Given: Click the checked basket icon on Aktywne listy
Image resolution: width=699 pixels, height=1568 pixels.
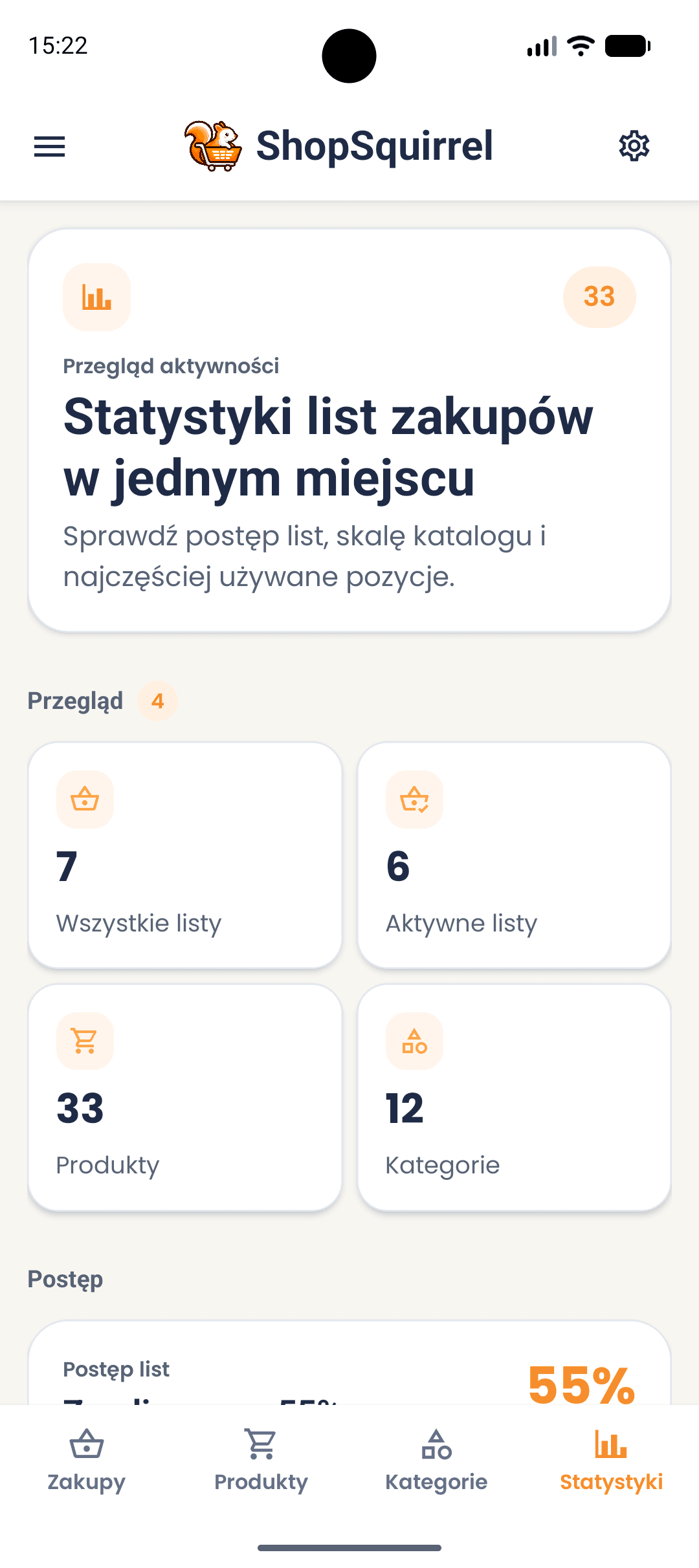Looking at the screenshot, I should [x=414, y=800].
